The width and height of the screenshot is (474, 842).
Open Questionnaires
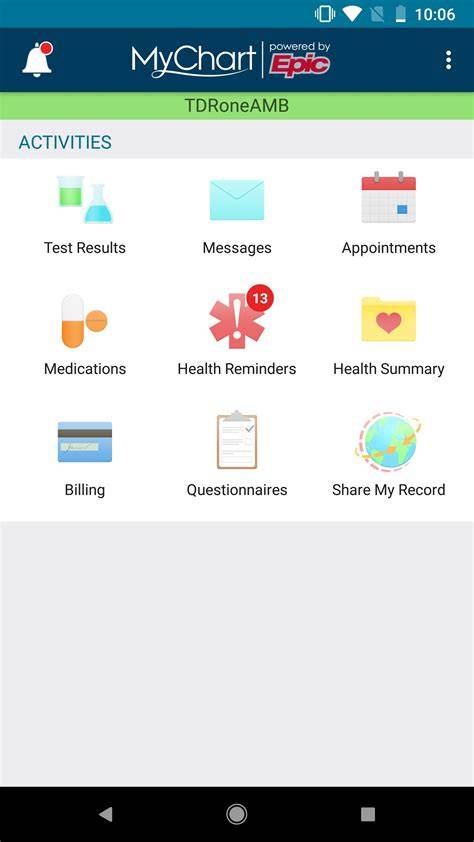[237, 456]
